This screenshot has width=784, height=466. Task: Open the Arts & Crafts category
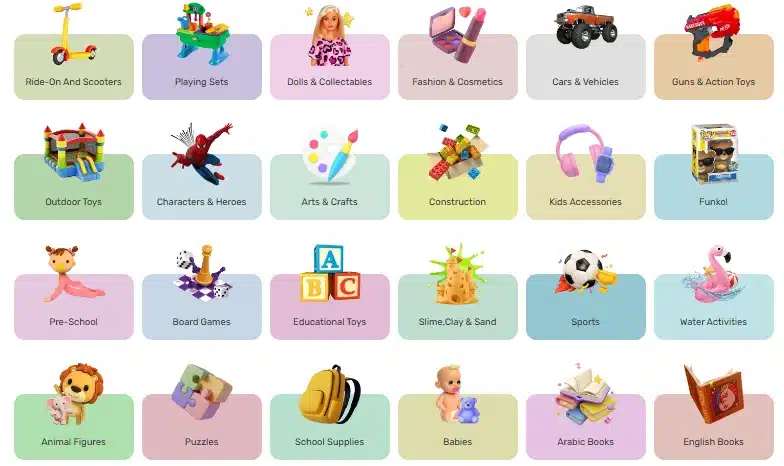(330, 188)
